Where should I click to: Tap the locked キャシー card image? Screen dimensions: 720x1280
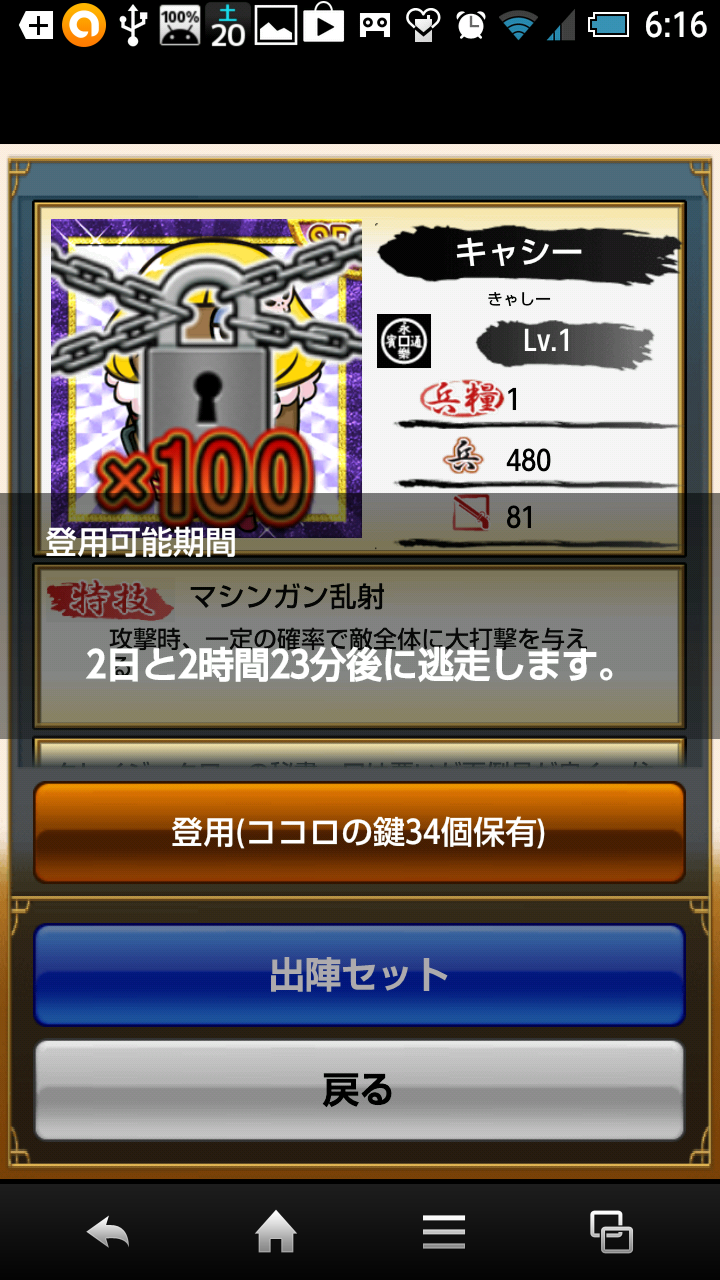[x=206, y=378]
